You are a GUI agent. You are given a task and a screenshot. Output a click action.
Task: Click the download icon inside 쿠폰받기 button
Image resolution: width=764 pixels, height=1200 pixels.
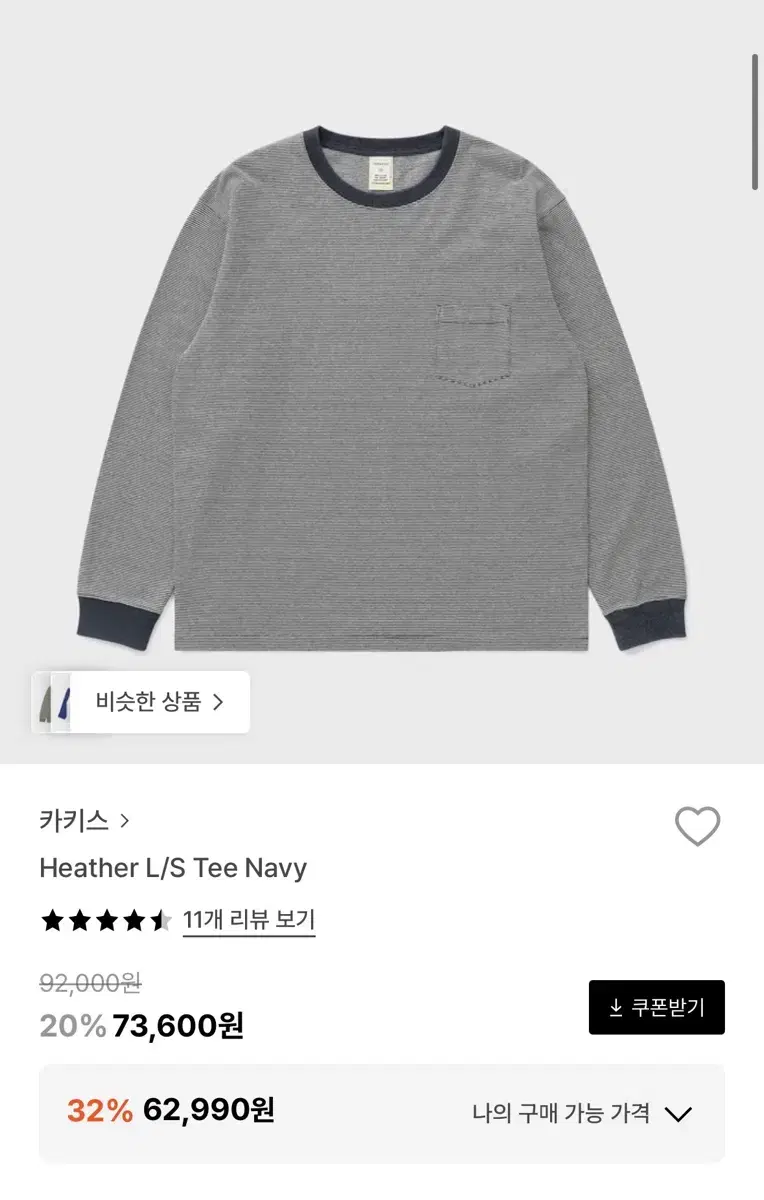coord(614,1007)
